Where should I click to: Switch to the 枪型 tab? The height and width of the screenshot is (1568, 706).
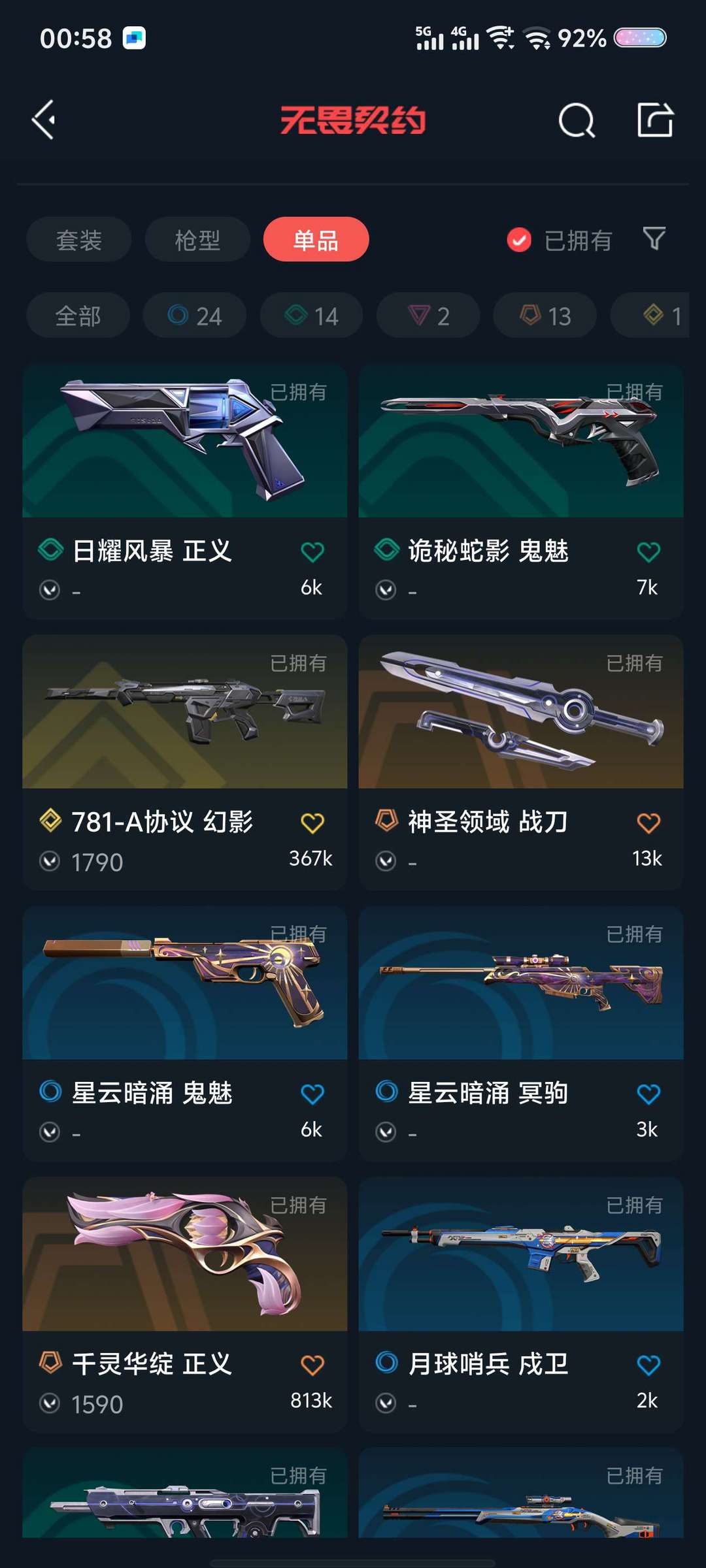coord(197,240)
